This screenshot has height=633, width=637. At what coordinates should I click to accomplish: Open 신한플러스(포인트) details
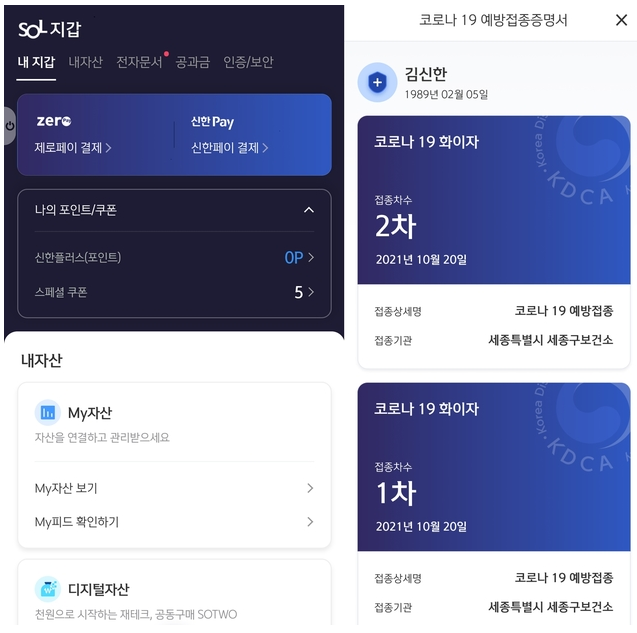174,257
